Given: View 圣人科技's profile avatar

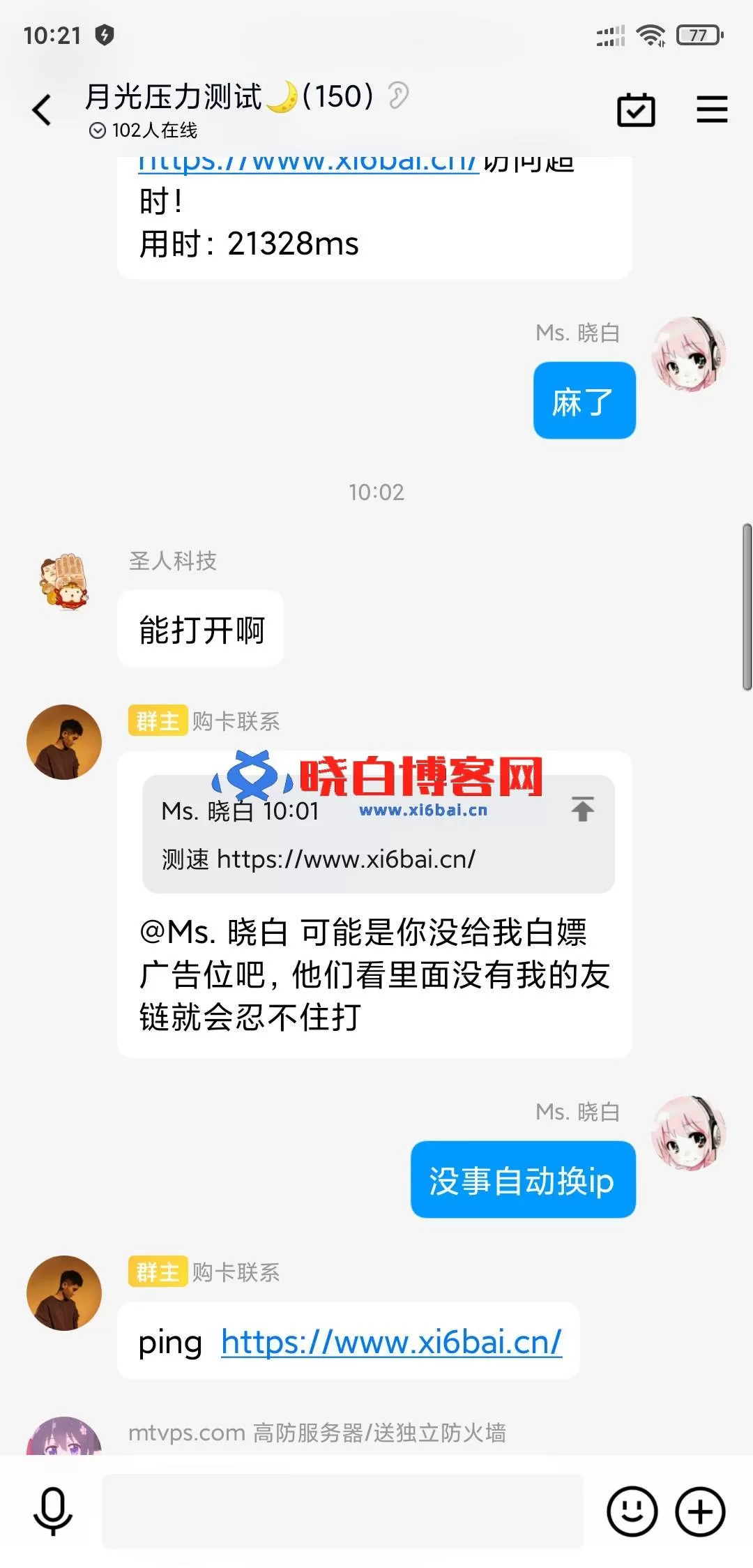Looking at the screenshot, I should pyautogui.click(x=64, y=582).
